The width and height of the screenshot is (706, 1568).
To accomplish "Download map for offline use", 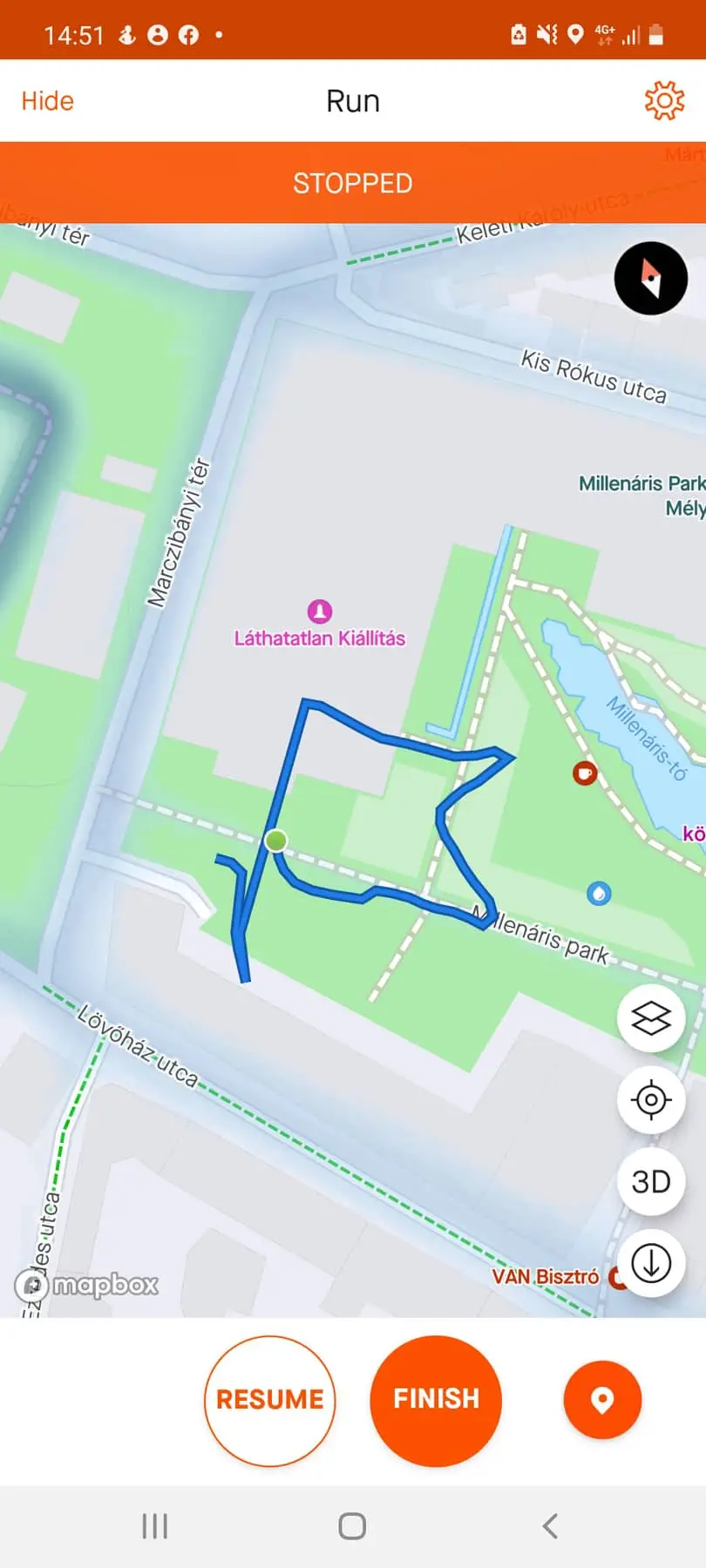I will coord(650,1264).
